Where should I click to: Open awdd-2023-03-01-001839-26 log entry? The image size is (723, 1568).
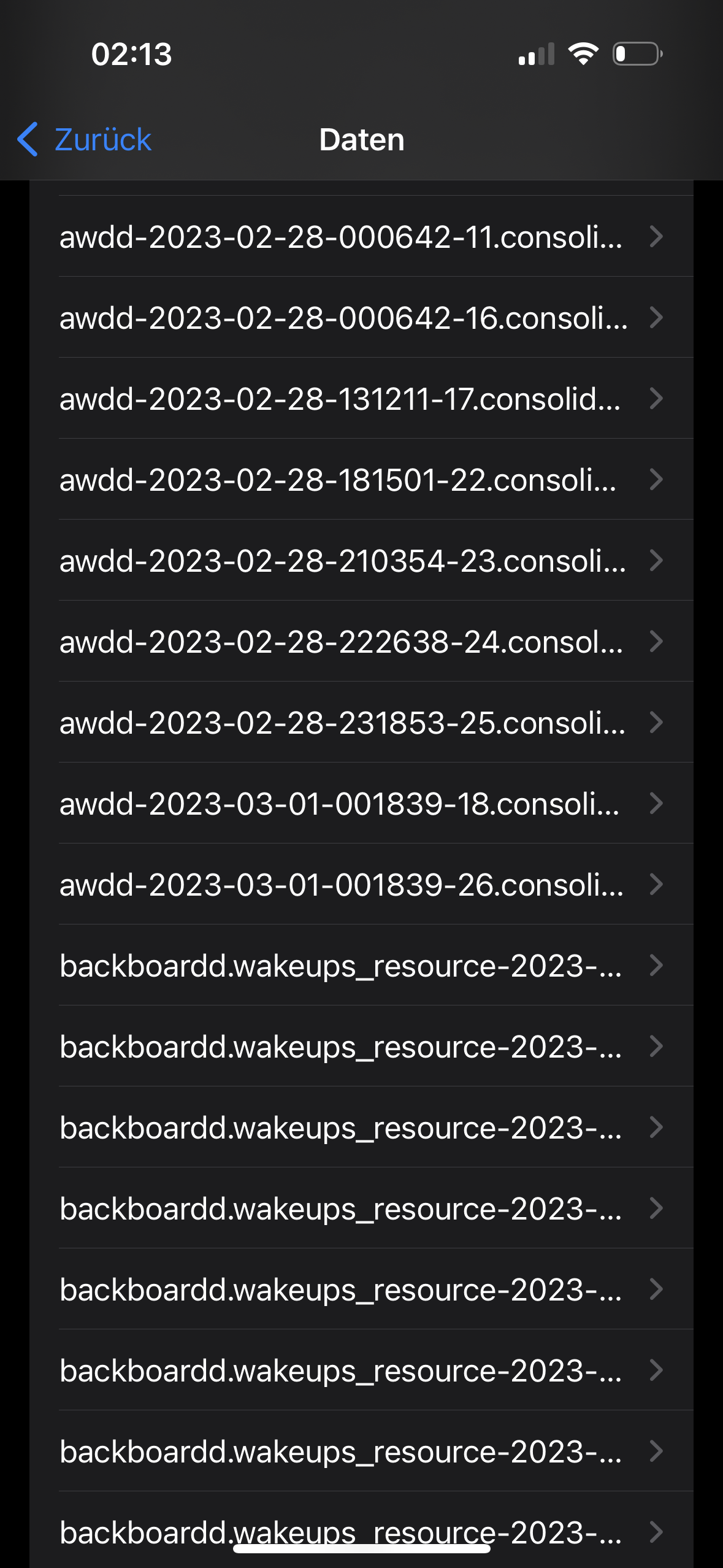(361, 884)
